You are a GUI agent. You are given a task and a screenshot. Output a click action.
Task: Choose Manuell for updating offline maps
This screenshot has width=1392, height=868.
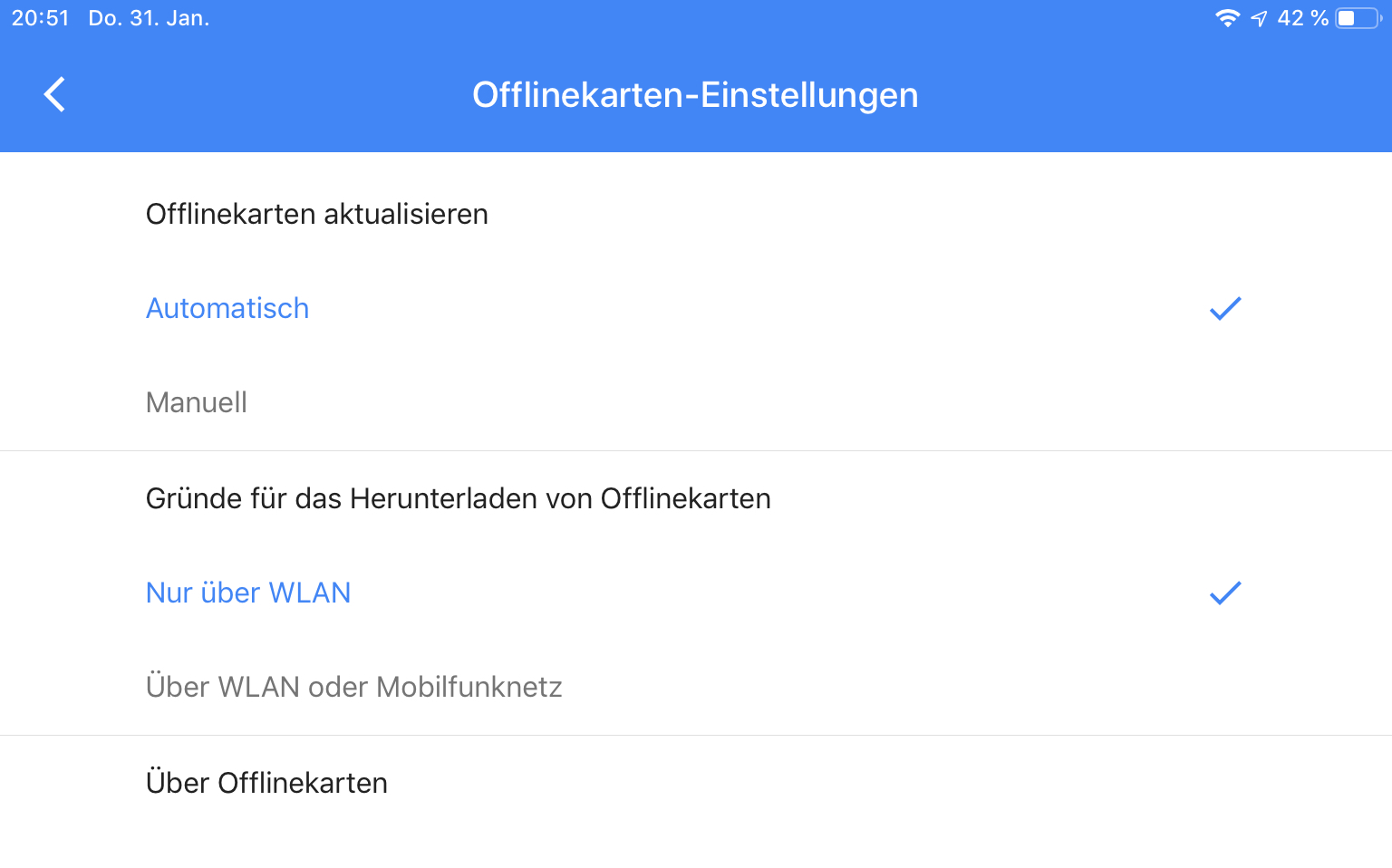pos(197,402)
